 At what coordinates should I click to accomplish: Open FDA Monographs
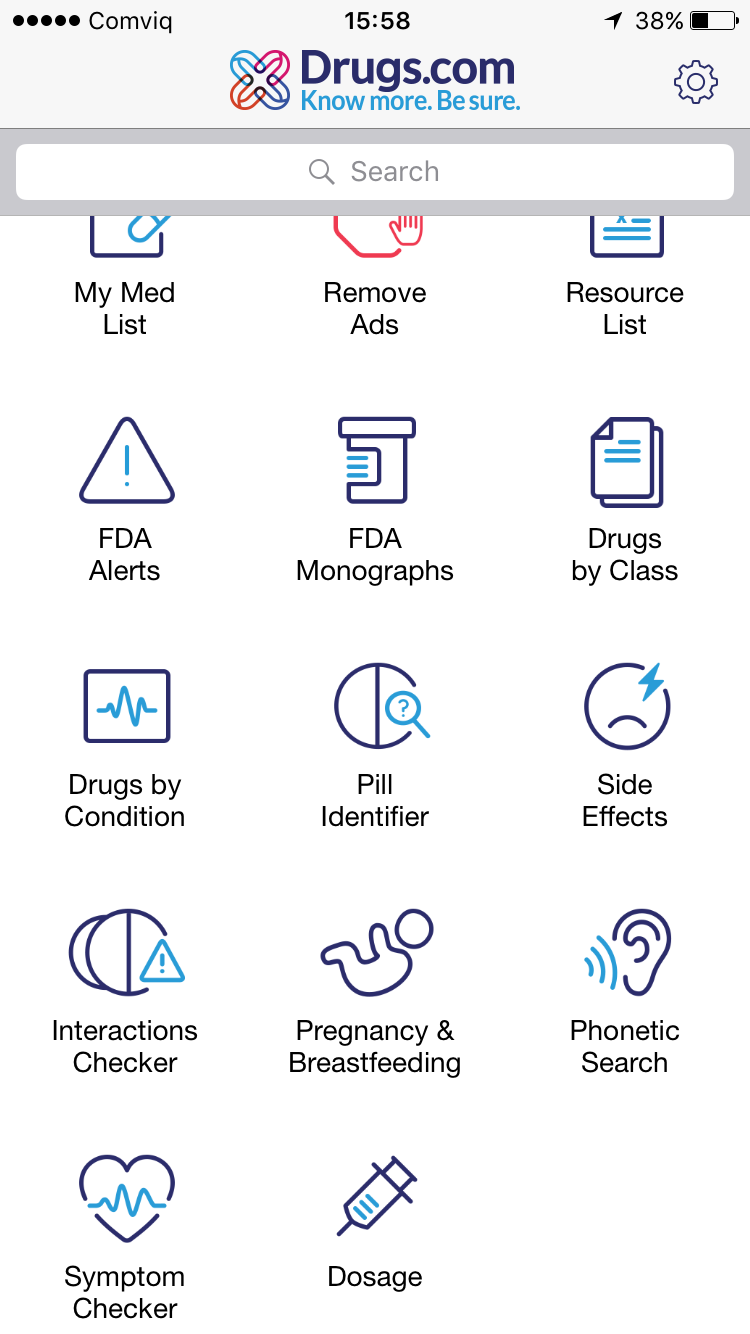pos(375,500)
